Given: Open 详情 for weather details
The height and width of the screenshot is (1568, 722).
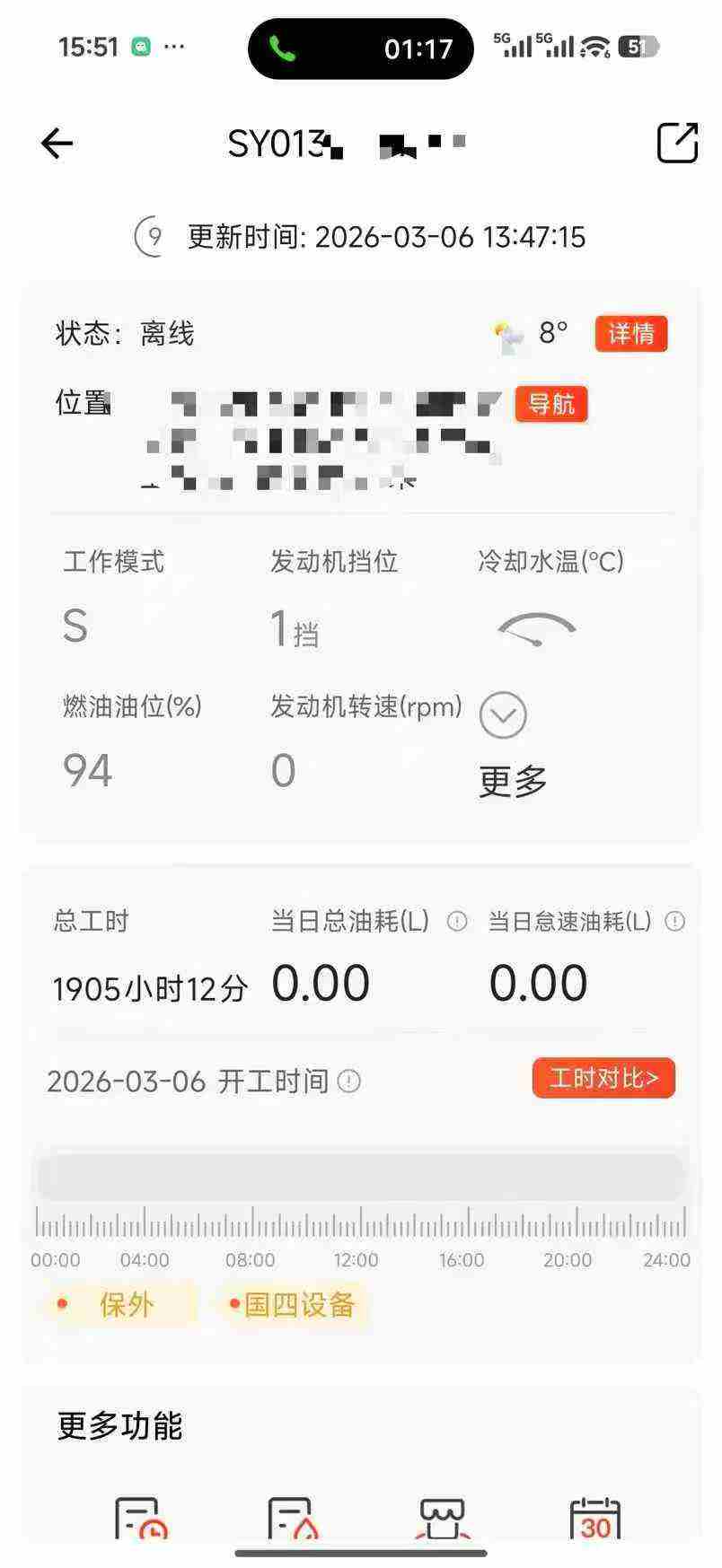Looking at the screenshot, I should click(x=630, y=333).
